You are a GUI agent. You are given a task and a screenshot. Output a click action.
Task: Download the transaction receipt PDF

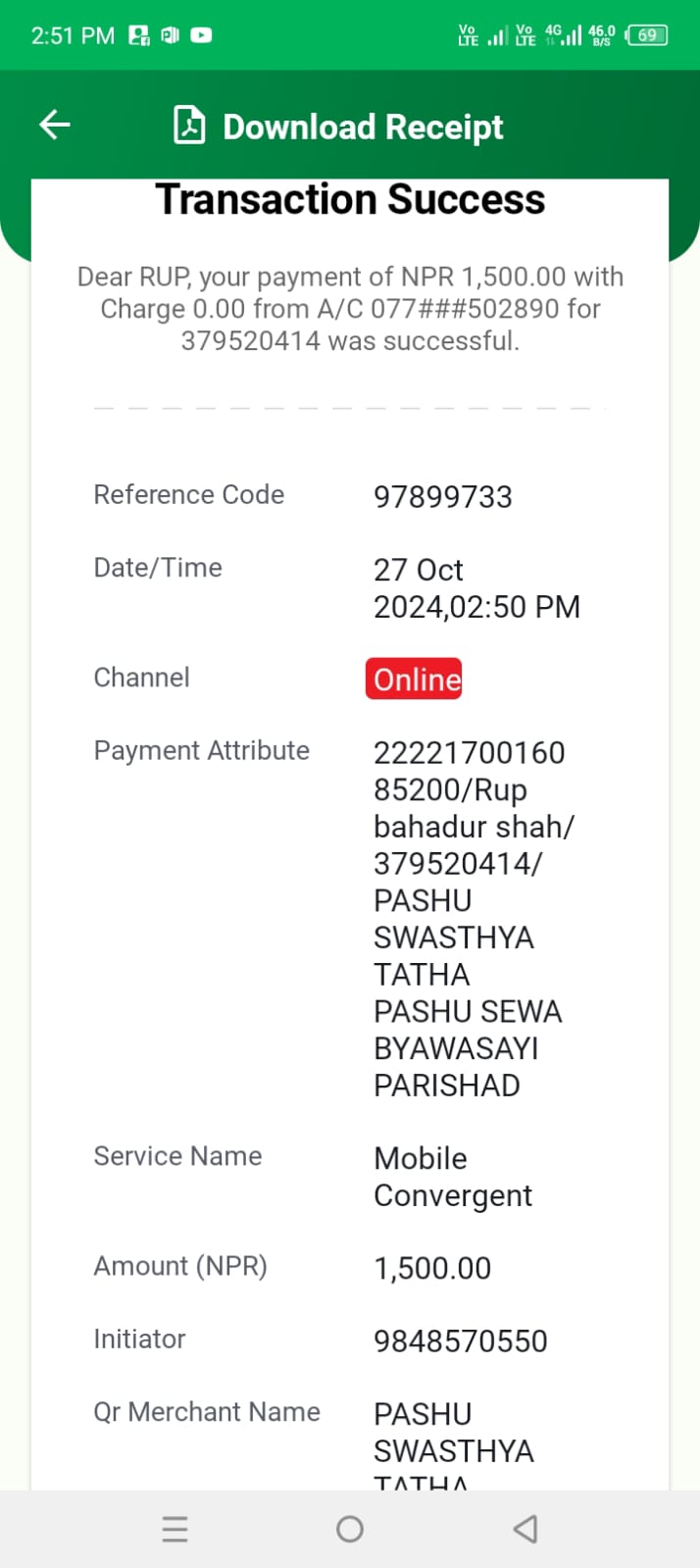pyautogui.click(x=338, y=126)
